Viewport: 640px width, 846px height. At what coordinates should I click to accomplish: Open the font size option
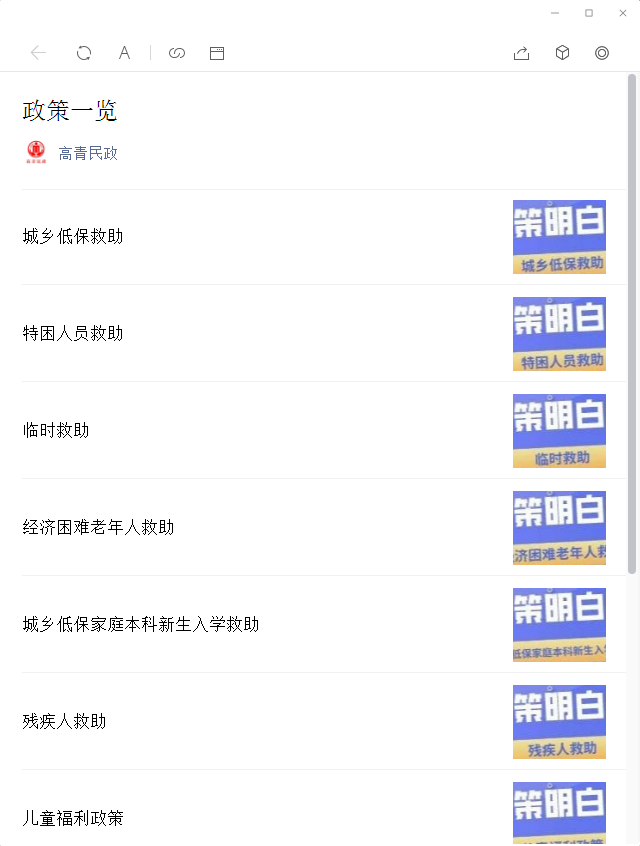pos(124,53)
